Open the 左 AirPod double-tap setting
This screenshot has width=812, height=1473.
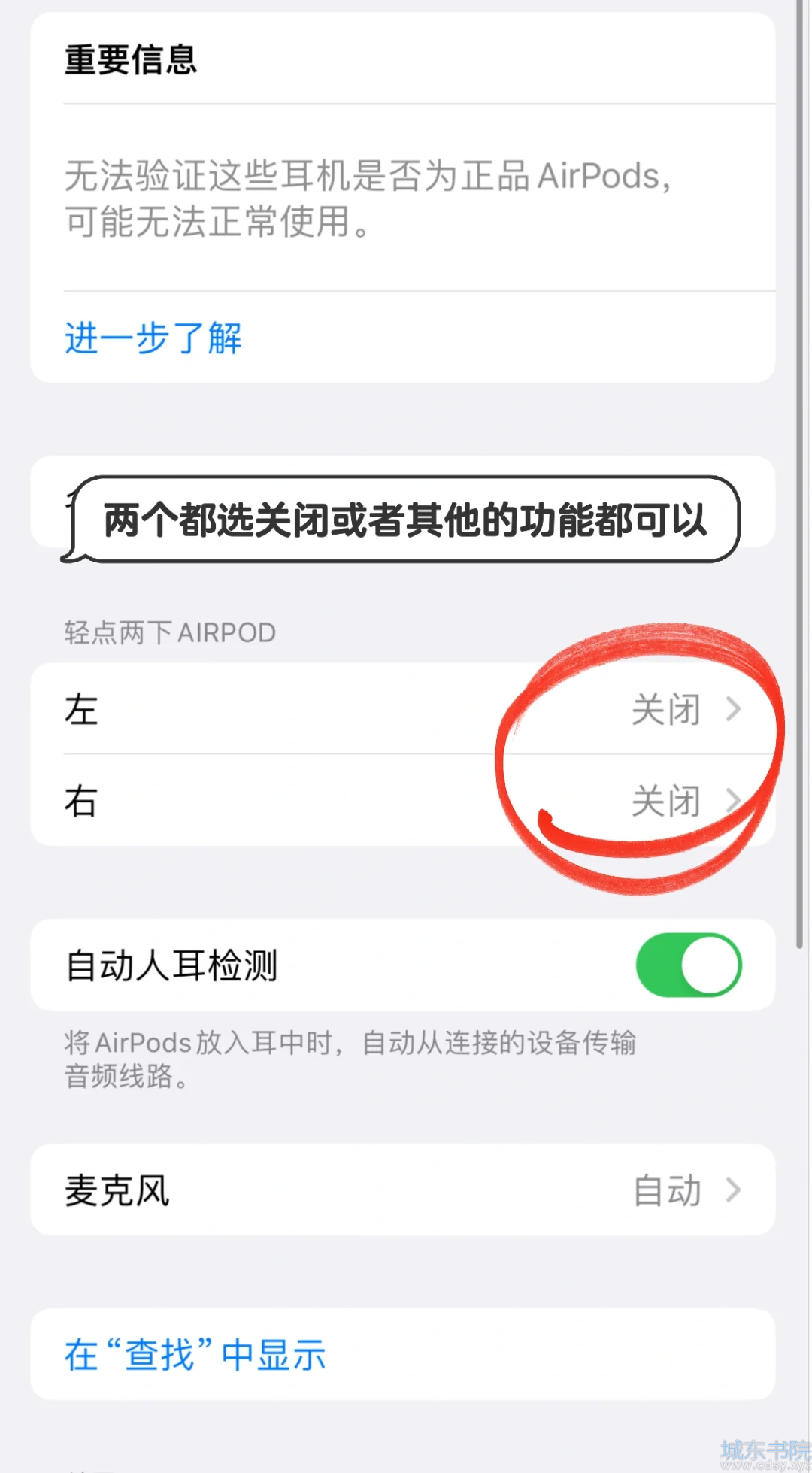tap(402, 709)
